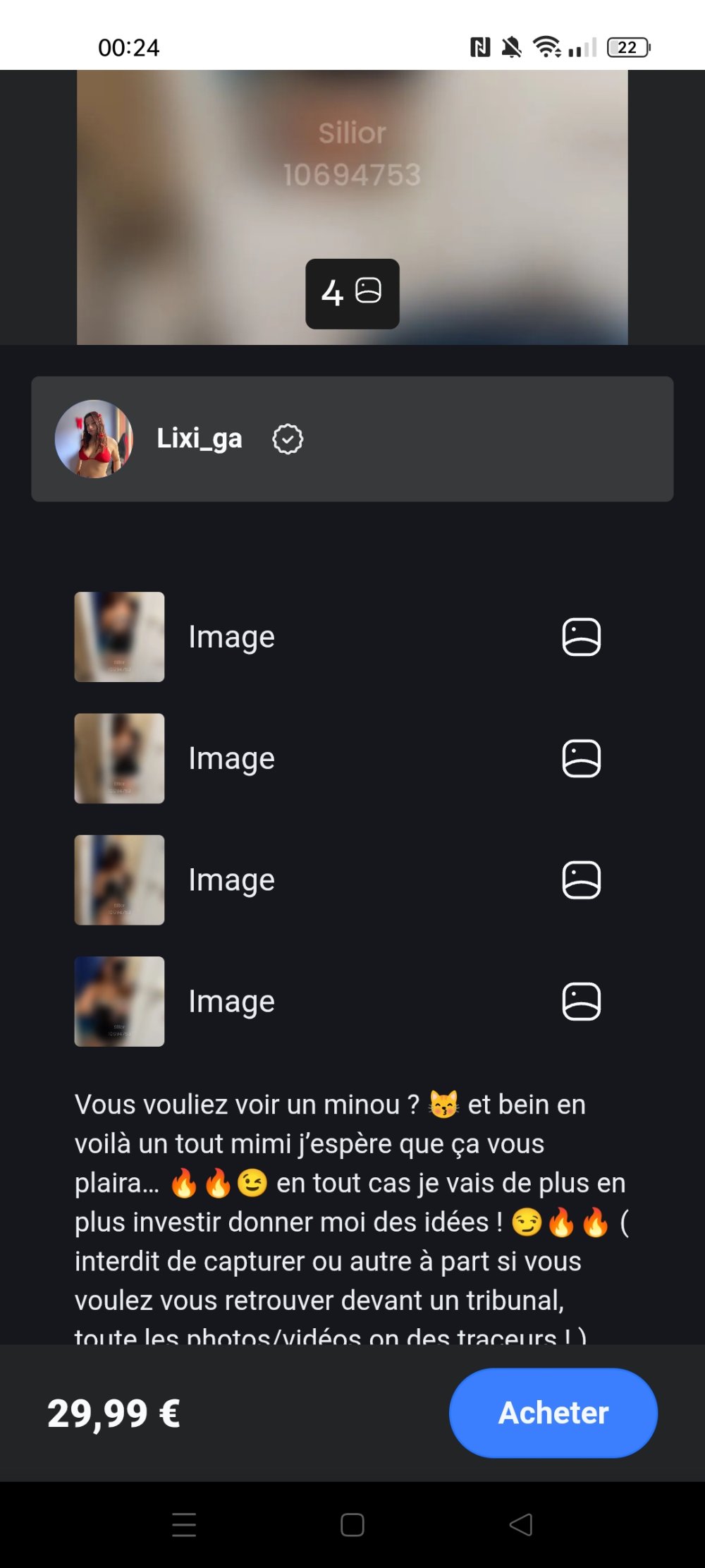
Task: Open Lixi_ga's profile card
Action: pos(352,439)
